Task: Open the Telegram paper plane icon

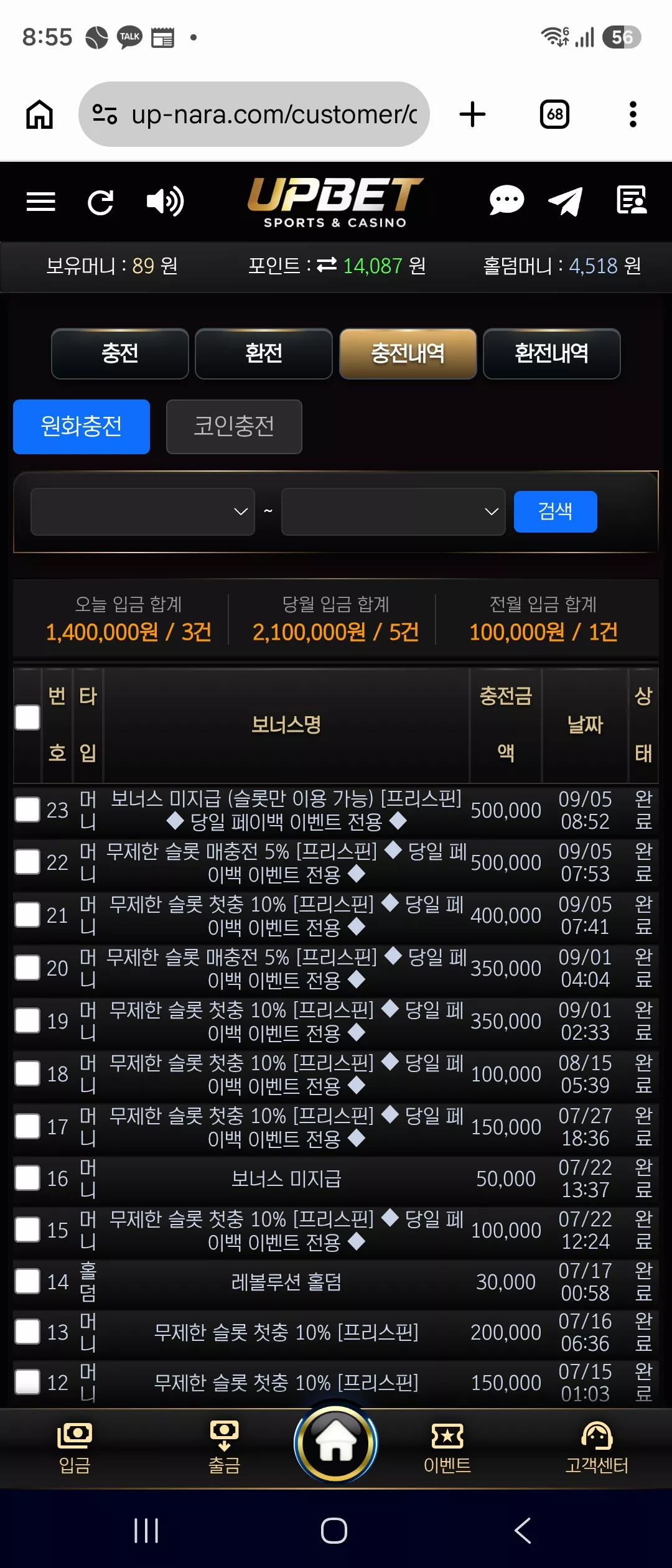Action: tap(565, 201)
